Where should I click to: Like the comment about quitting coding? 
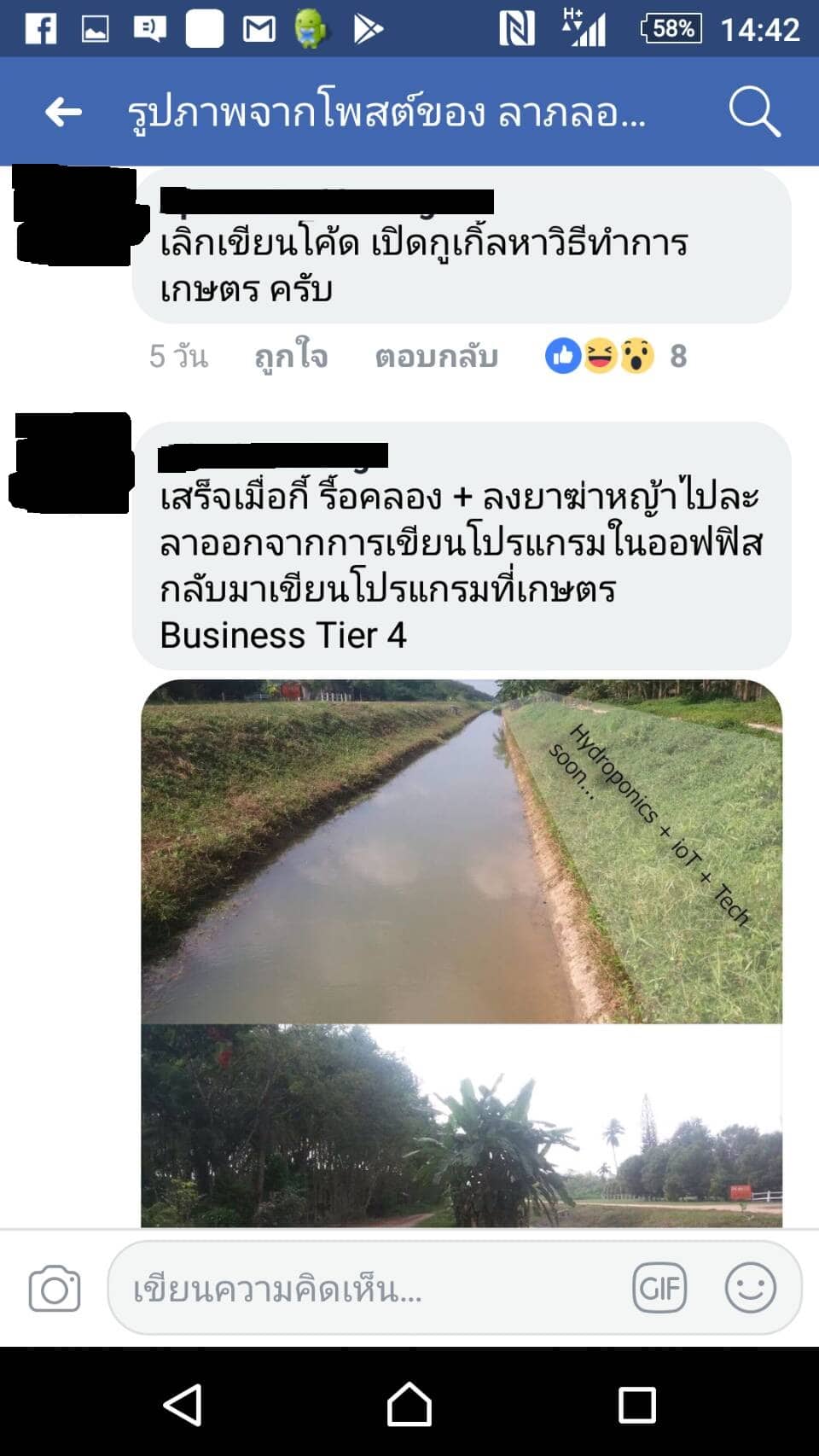click(x=291, y=356)
